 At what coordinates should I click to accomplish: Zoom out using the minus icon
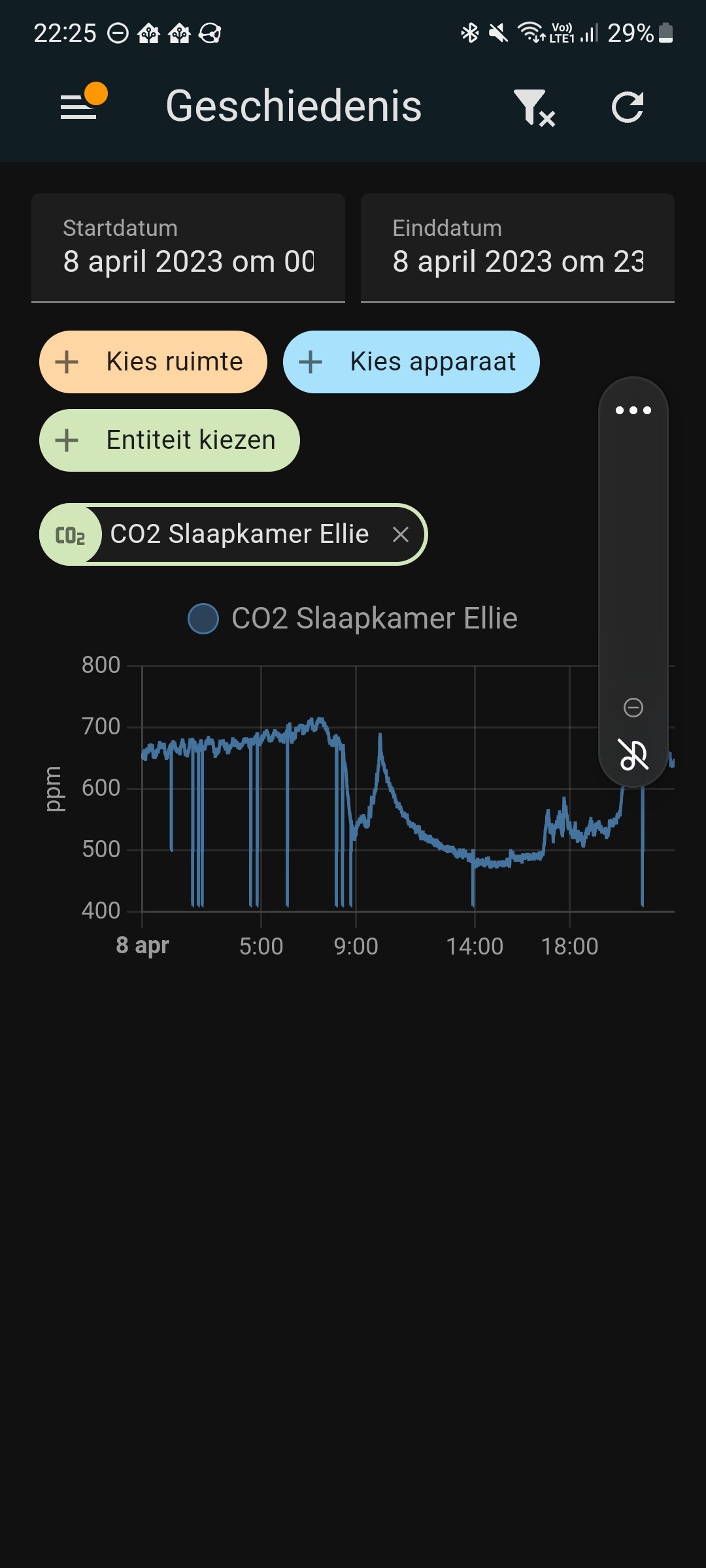(x=633, y=708)
